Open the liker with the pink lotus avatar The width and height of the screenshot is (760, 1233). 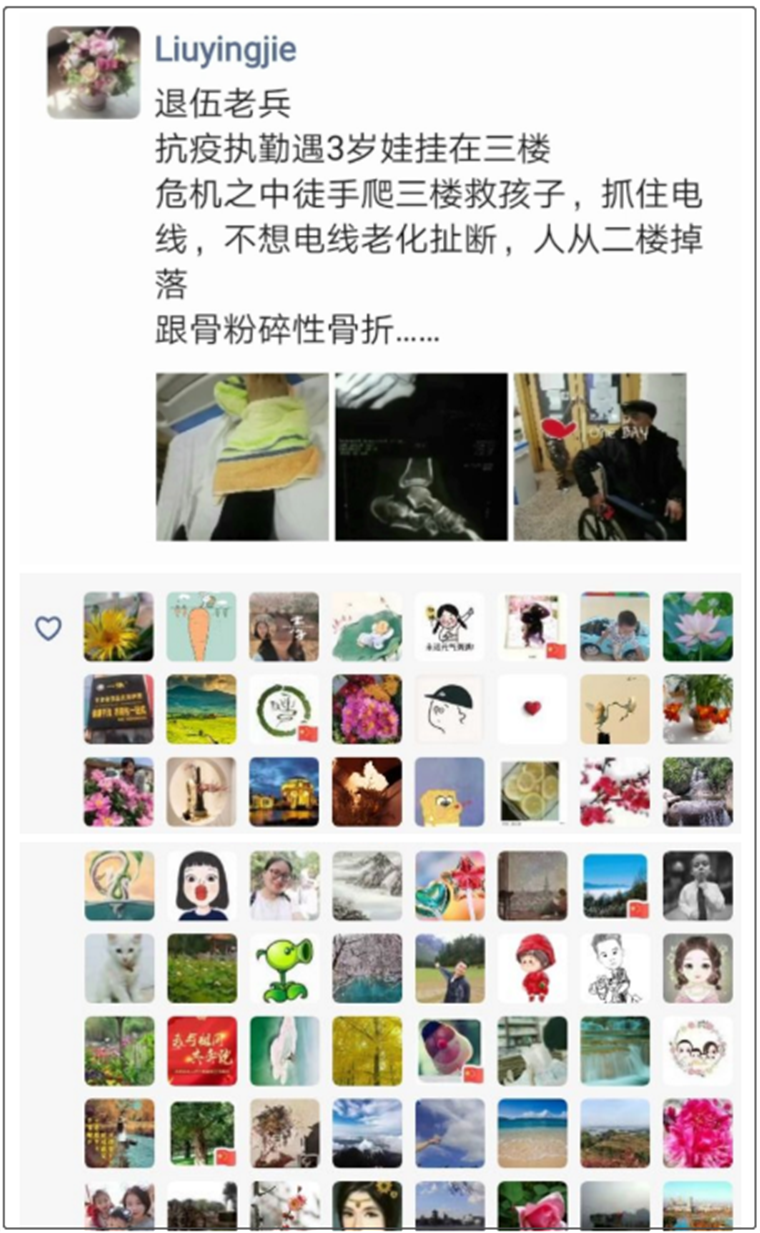click(697, 627)
